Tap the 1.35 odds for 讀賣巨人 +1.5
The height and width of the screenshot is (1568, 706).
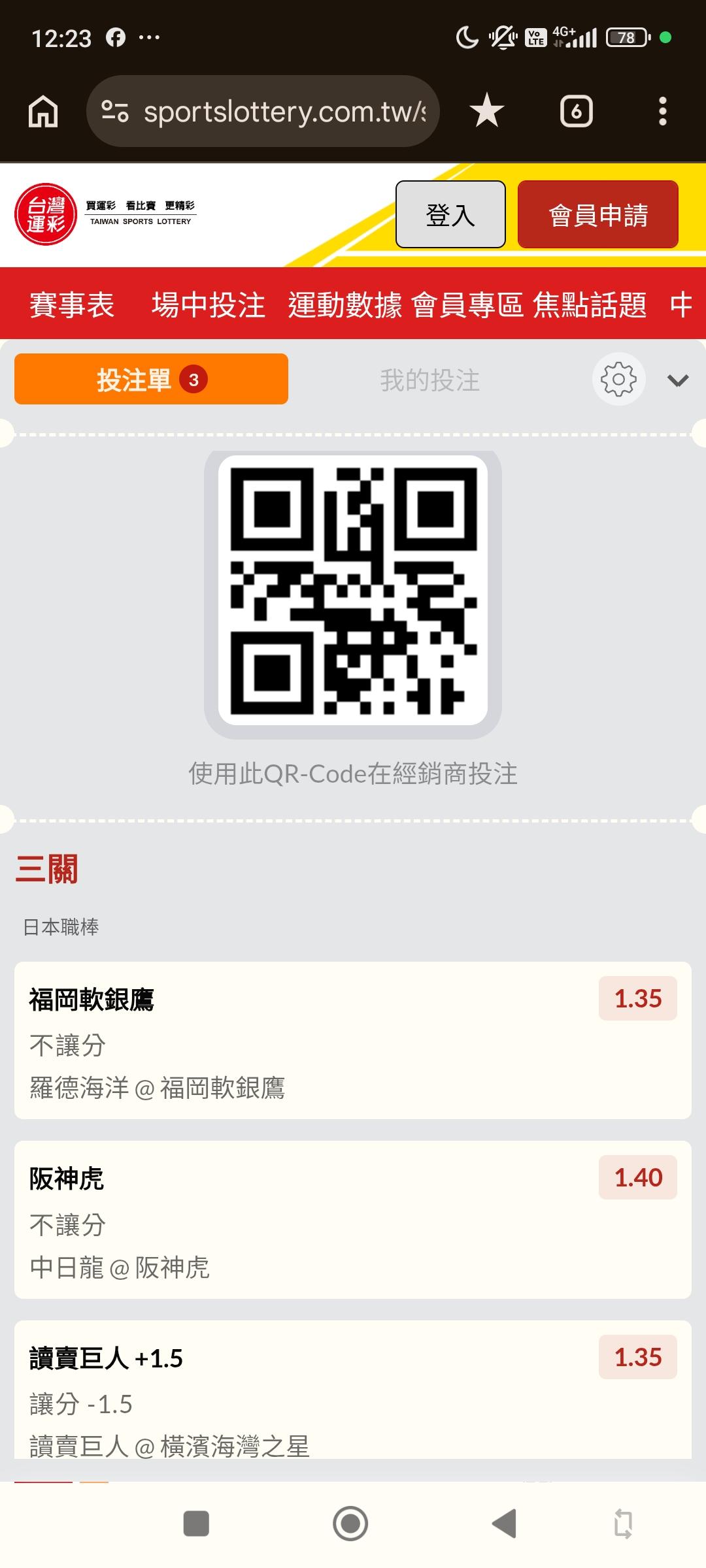tap(638, 1357)
